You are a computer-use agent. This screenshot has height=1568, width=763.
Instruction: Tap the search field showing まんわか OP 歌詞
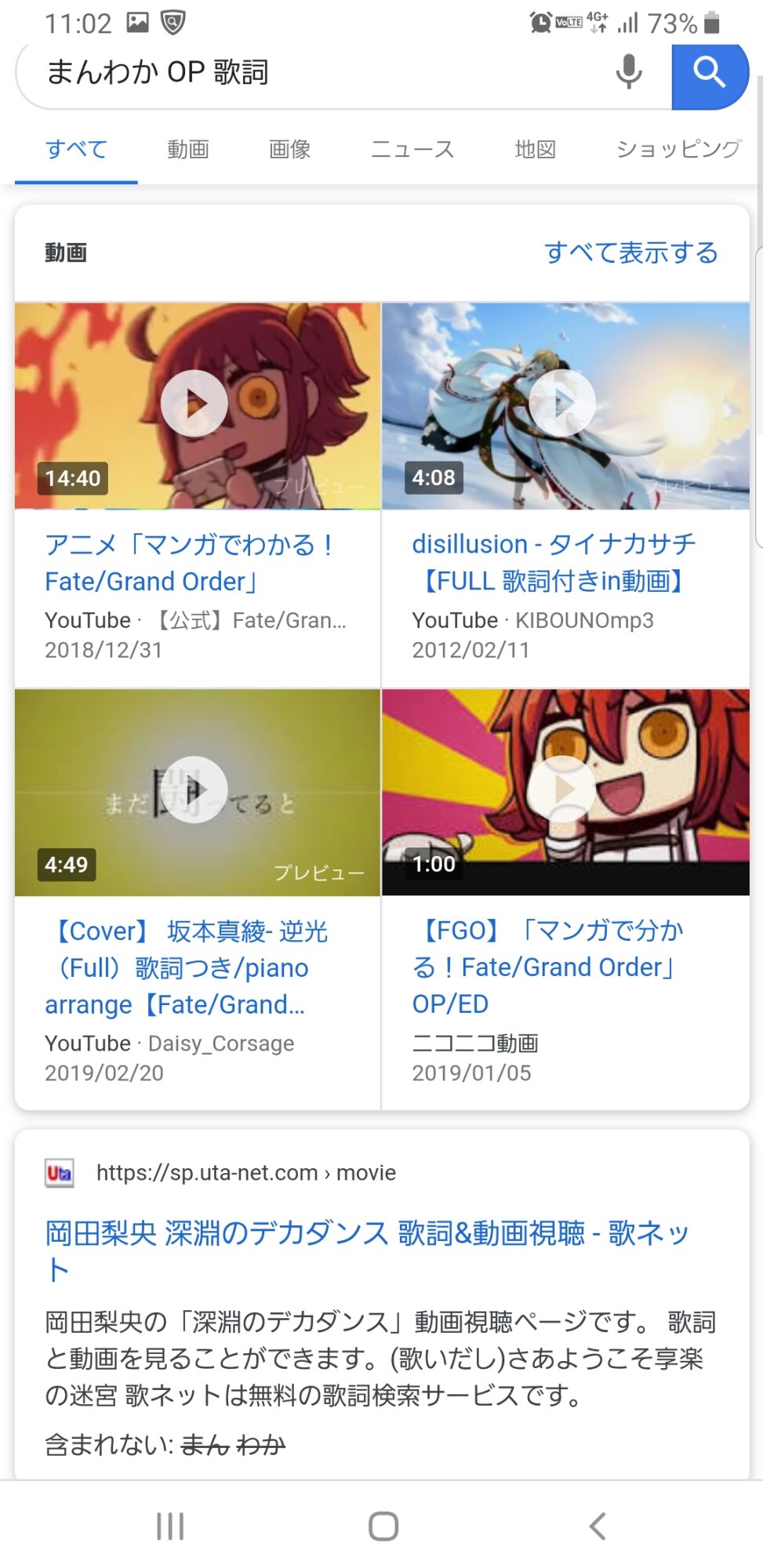tap(314, 73)
